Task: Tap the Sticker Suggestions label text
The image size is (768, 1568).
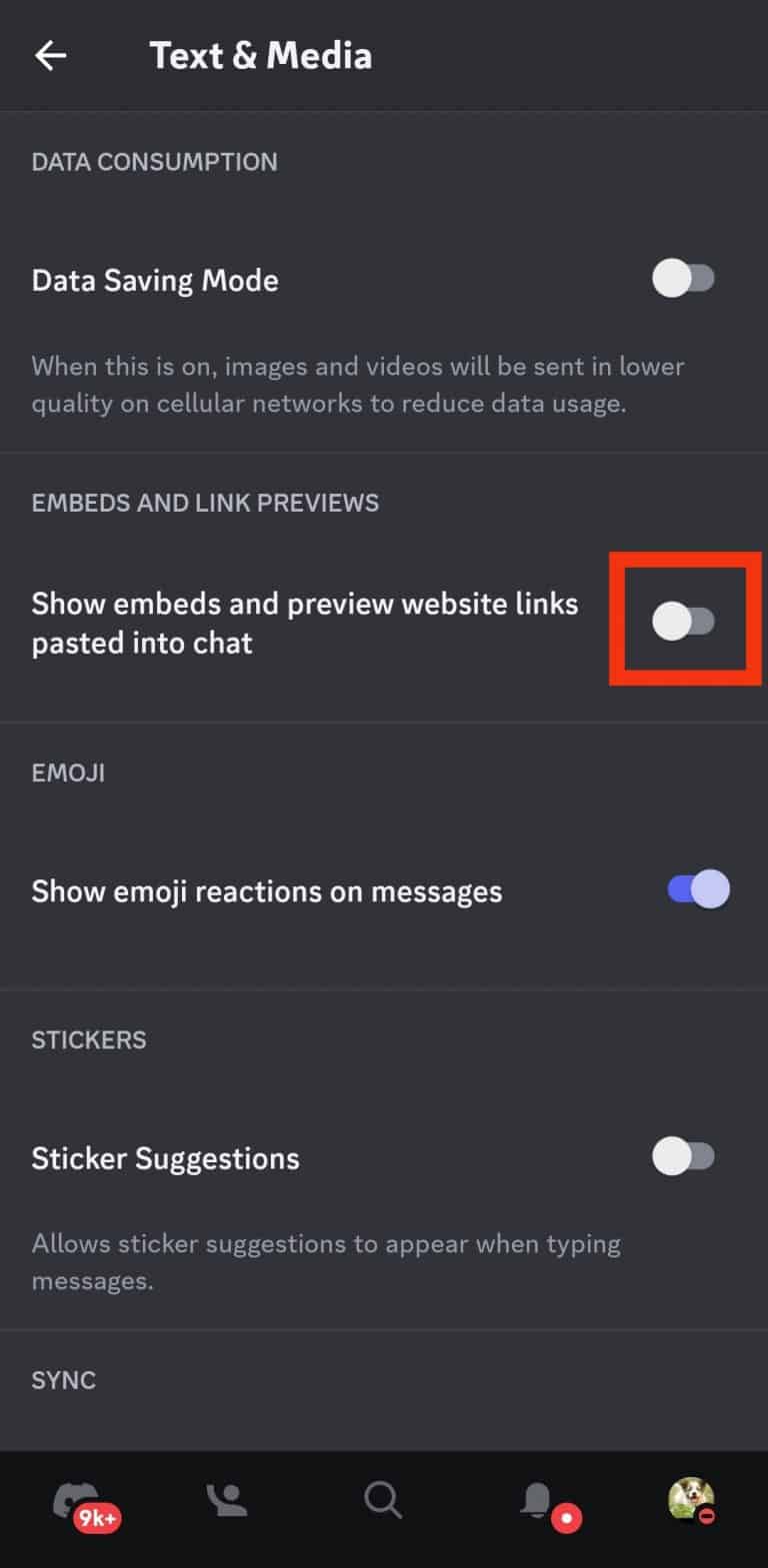Action: point(165,1157)
